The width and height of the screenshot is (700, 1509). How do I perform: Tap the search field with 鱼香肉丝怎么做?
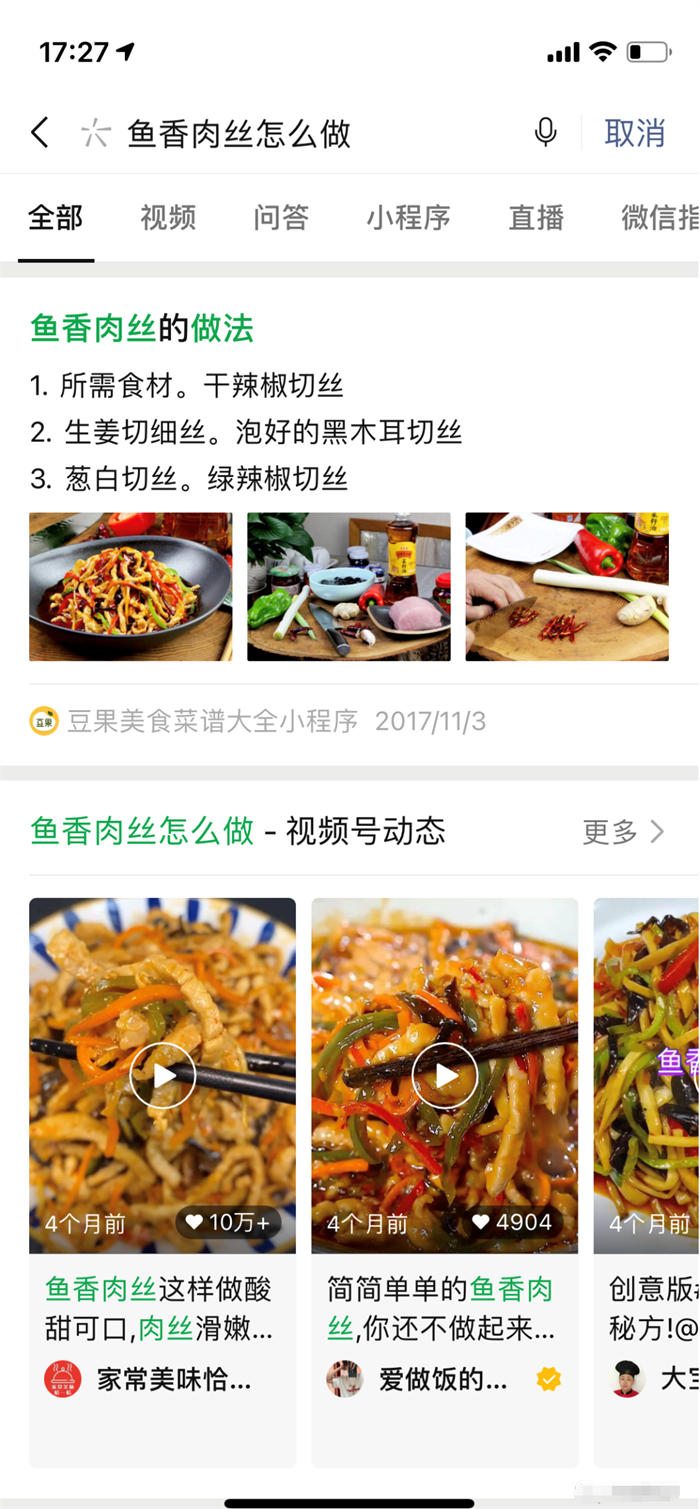pos(300,133)
